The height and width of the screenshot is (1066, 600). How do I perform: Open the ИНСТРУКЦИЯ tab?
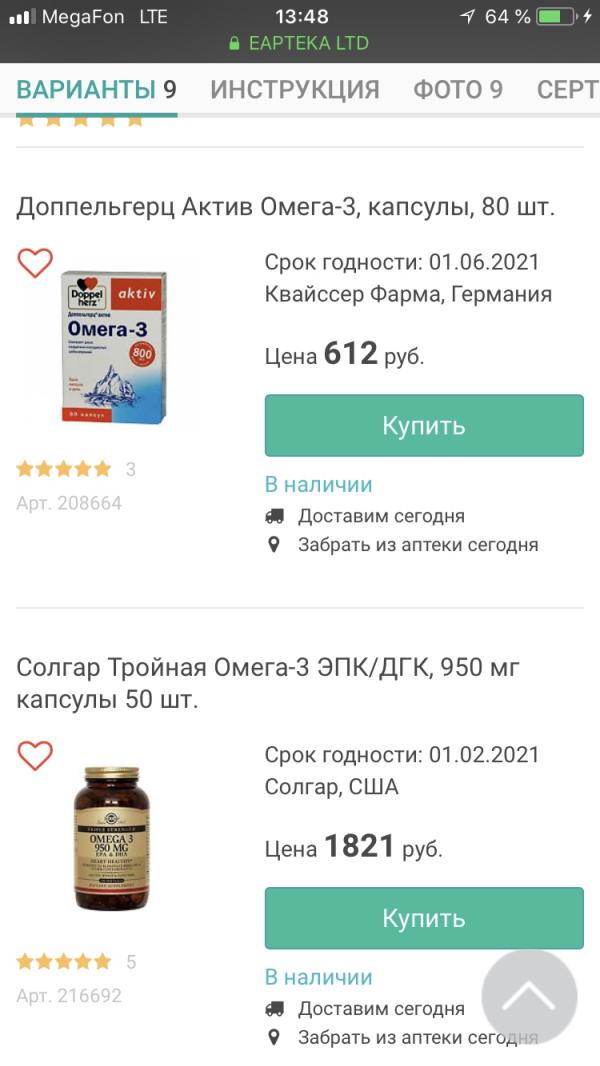coord(294,90)
